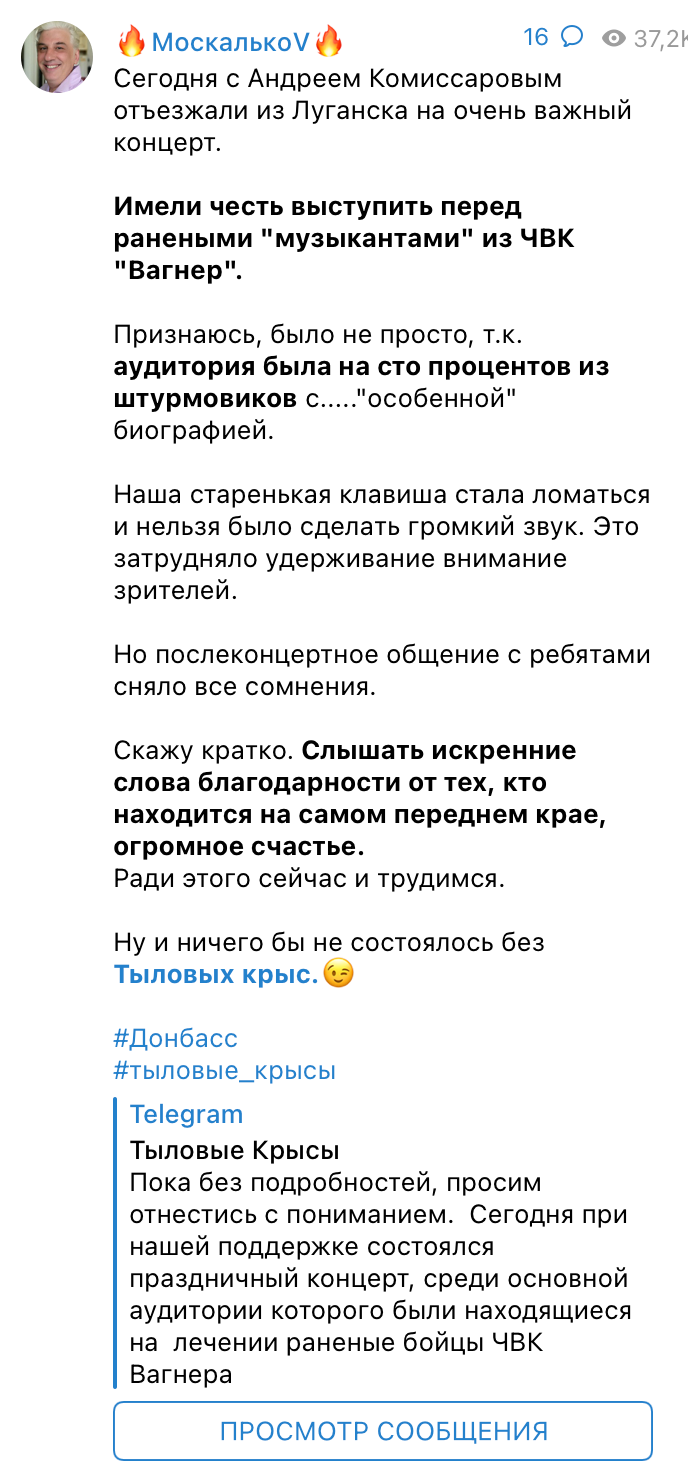Open the 16 comments bubble

tap(553, 37)
